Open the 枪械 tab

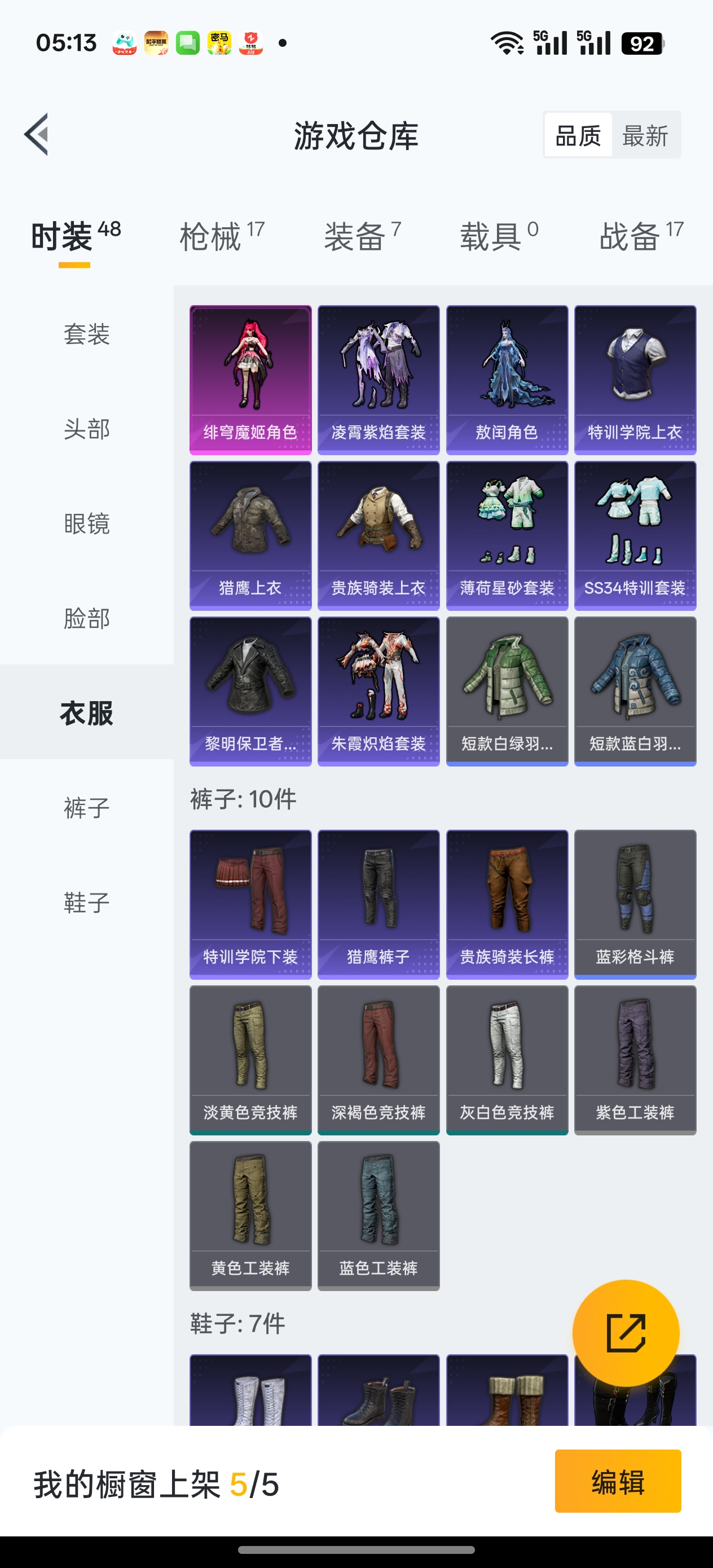pos(222,236)
